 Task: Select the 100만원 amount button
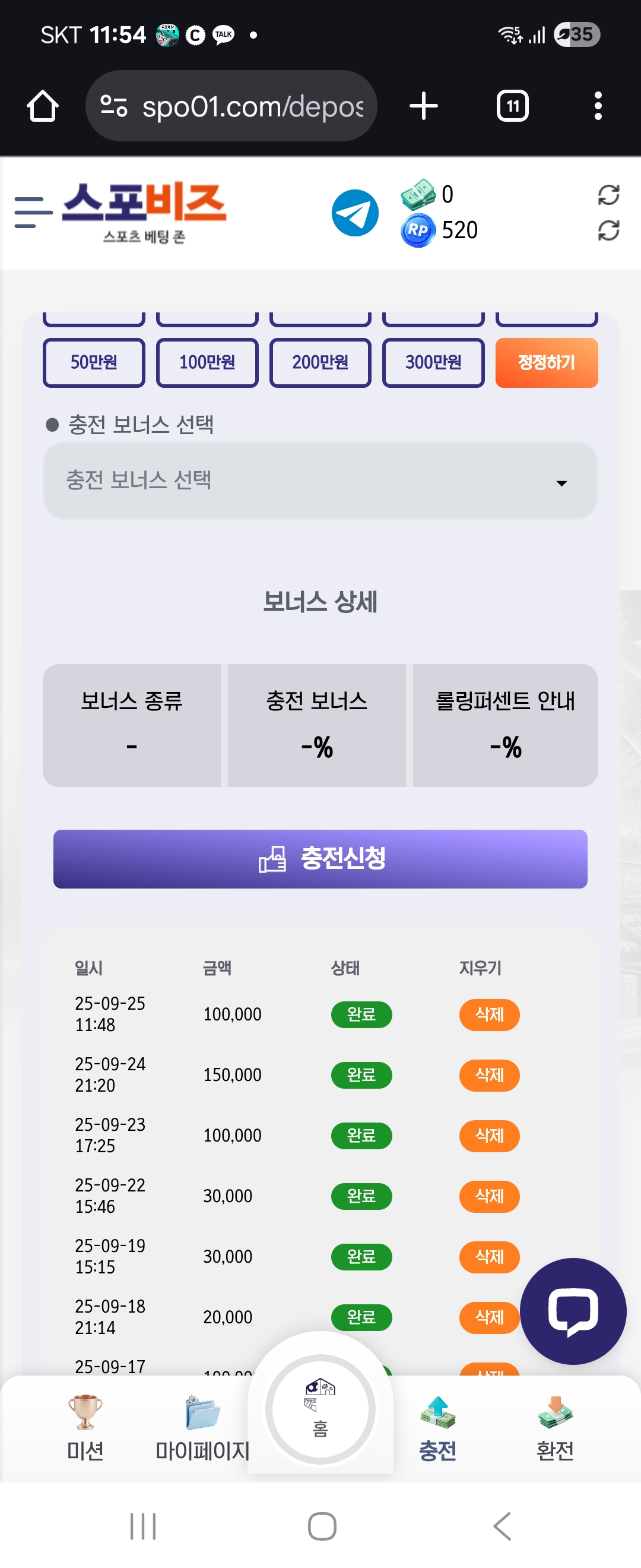click(207, 363)
